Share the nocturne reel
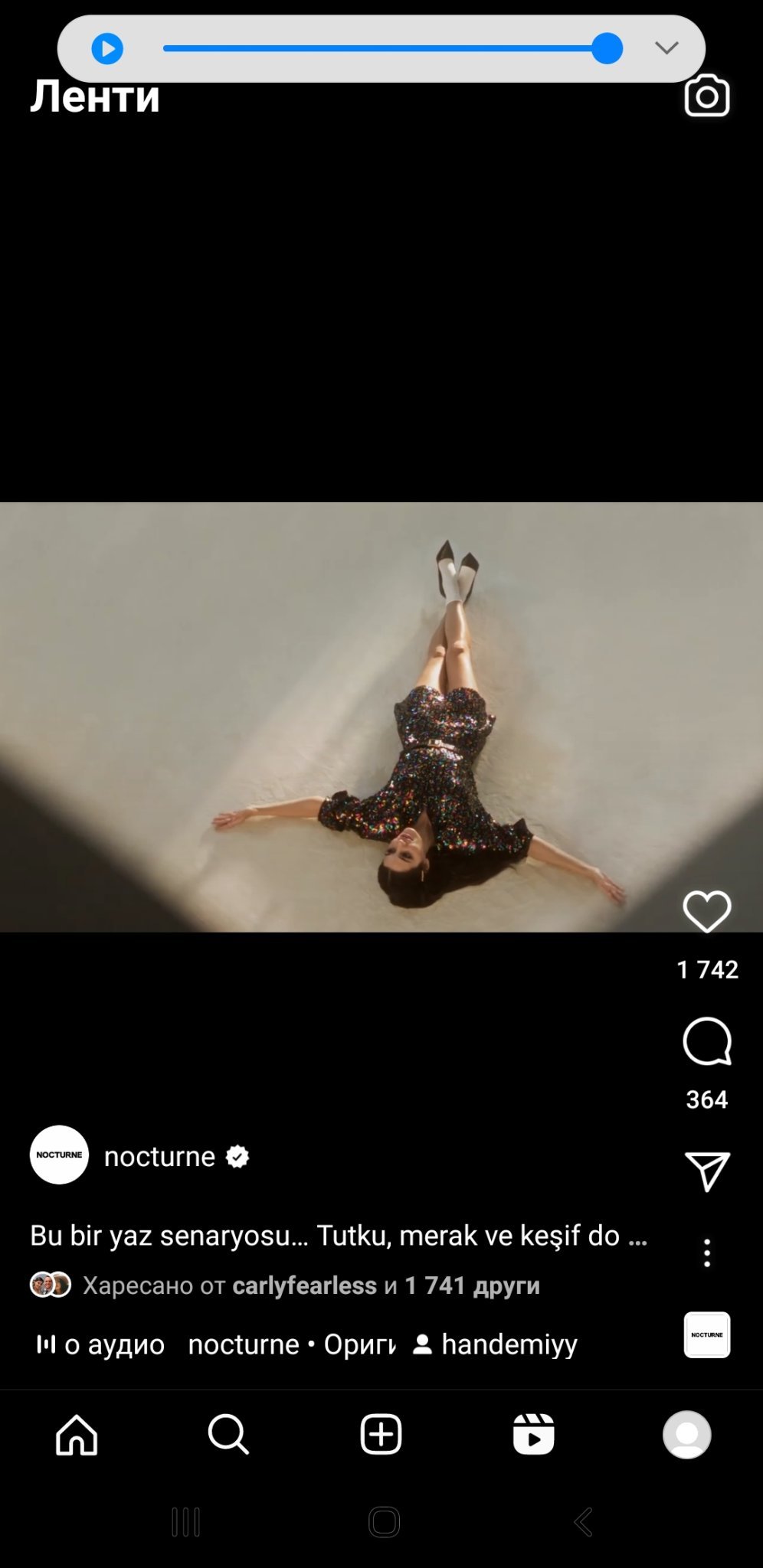 (706, 1171)
